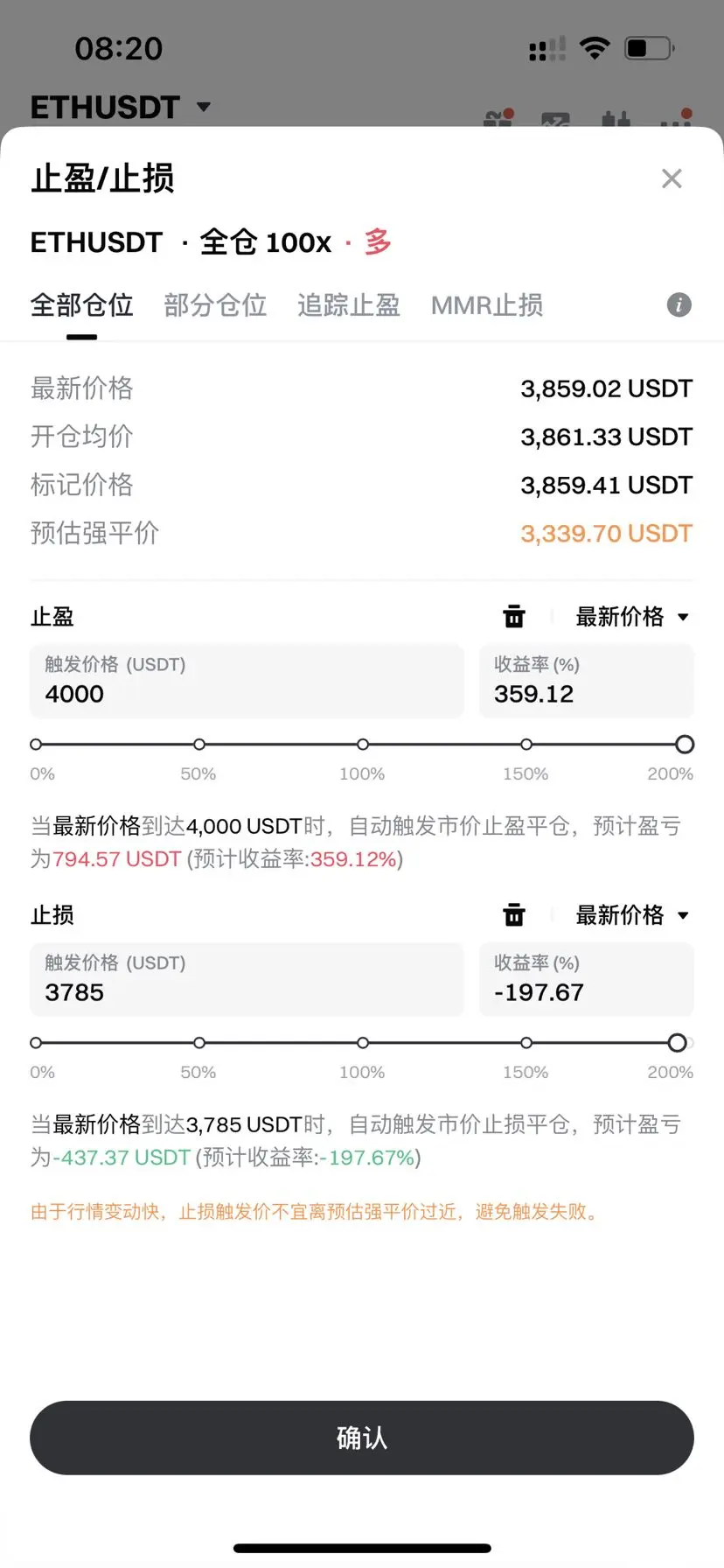Select the 全部仓位 tab
This screenshot has width=724, height=1568.
pos(81,304)
